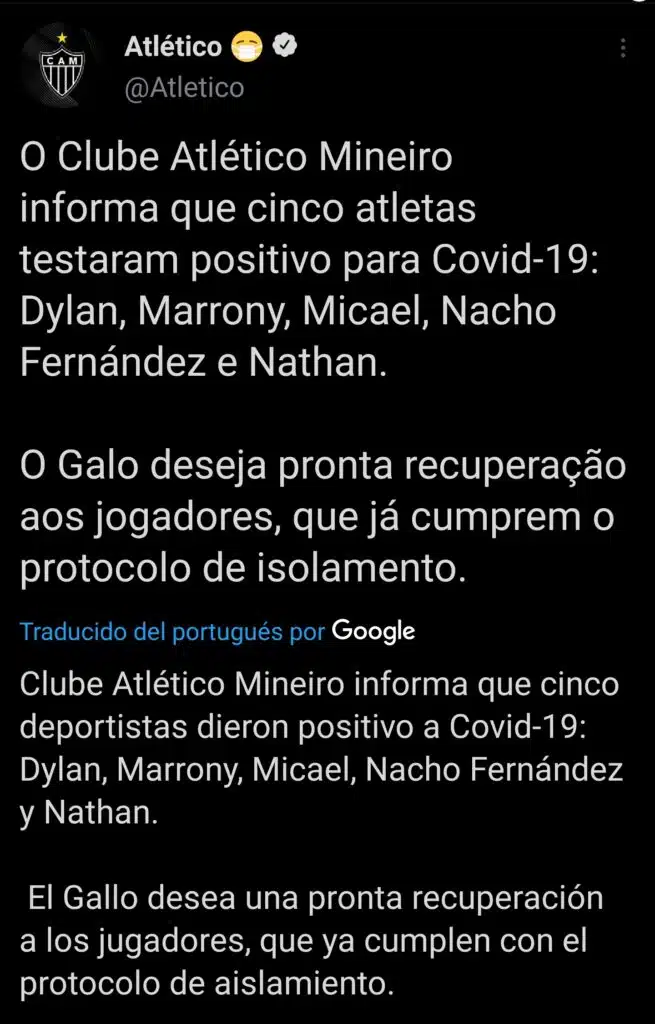This screenshot has height=1024, width=655.
Task: Open the tweet's overflow menu
Action: [624, 49]
